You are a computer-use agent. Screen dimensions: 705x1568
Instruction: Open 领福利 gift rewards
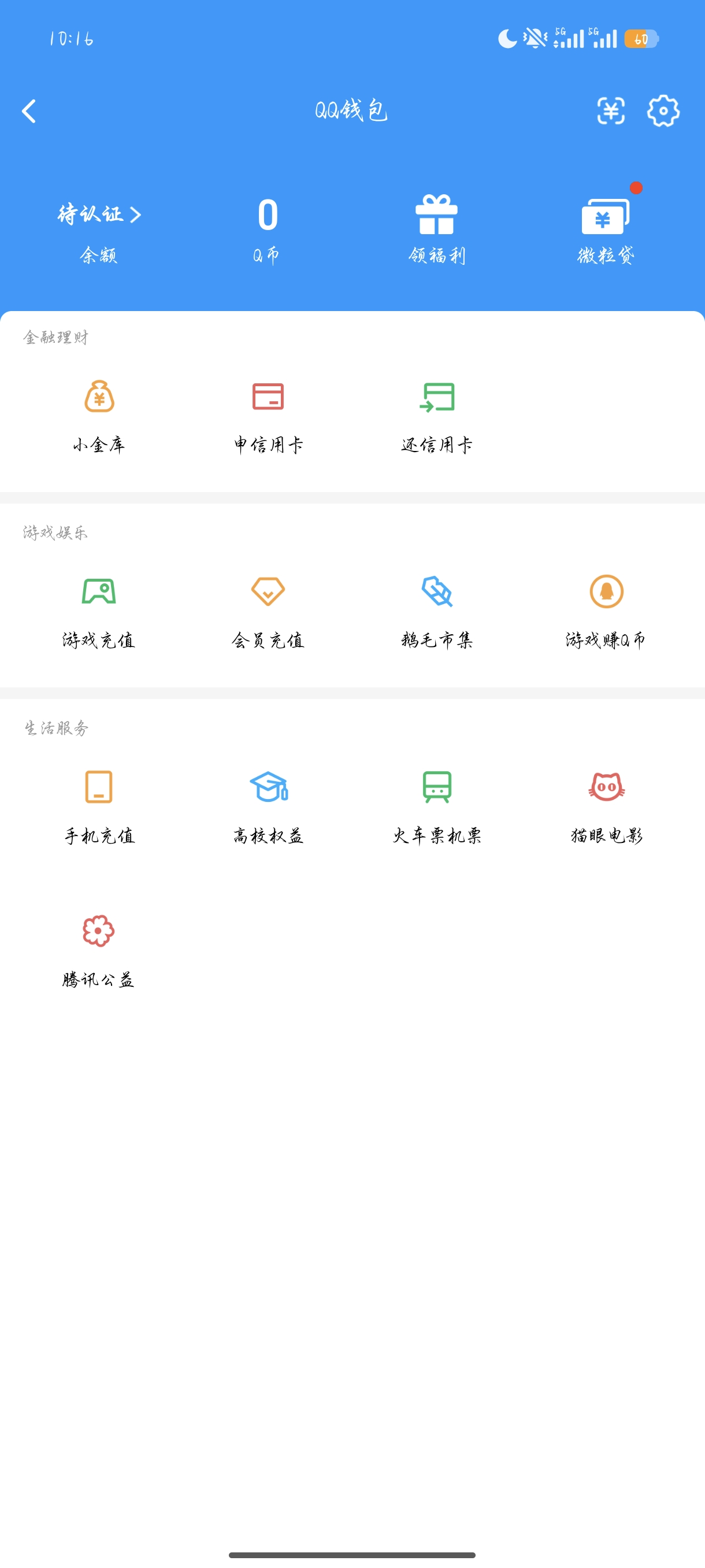[x=437, y=230]
